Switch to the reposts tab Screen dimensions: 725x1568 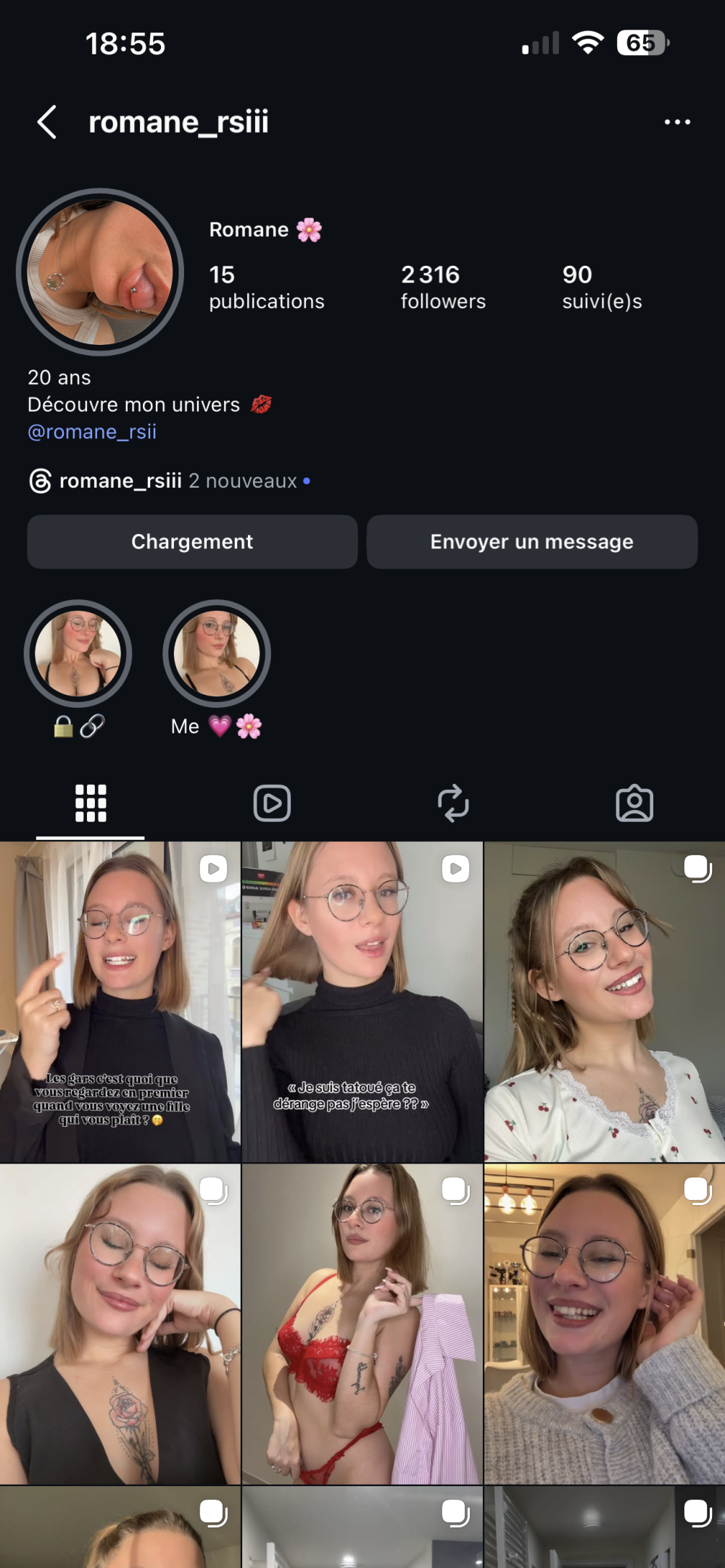click(x=453, y=804)
